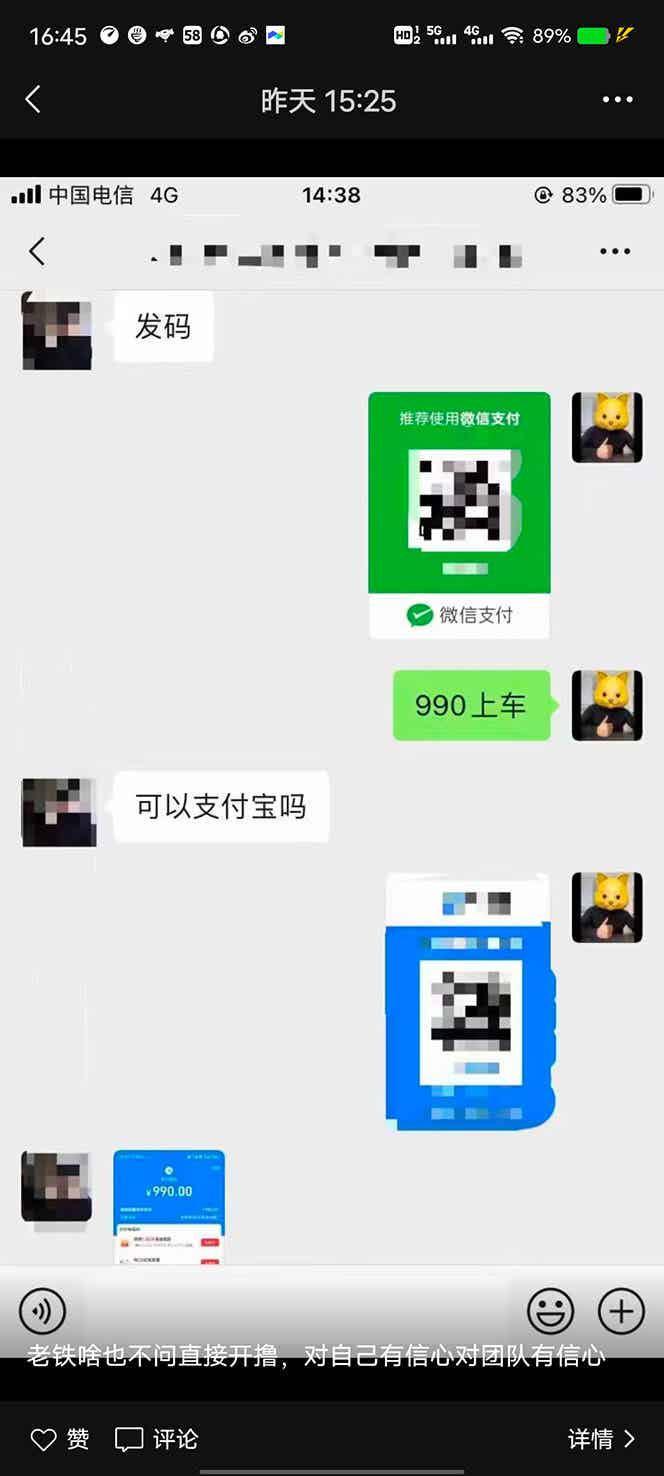Open the overflow menu beside 昨天 15:25

(617, 99)
